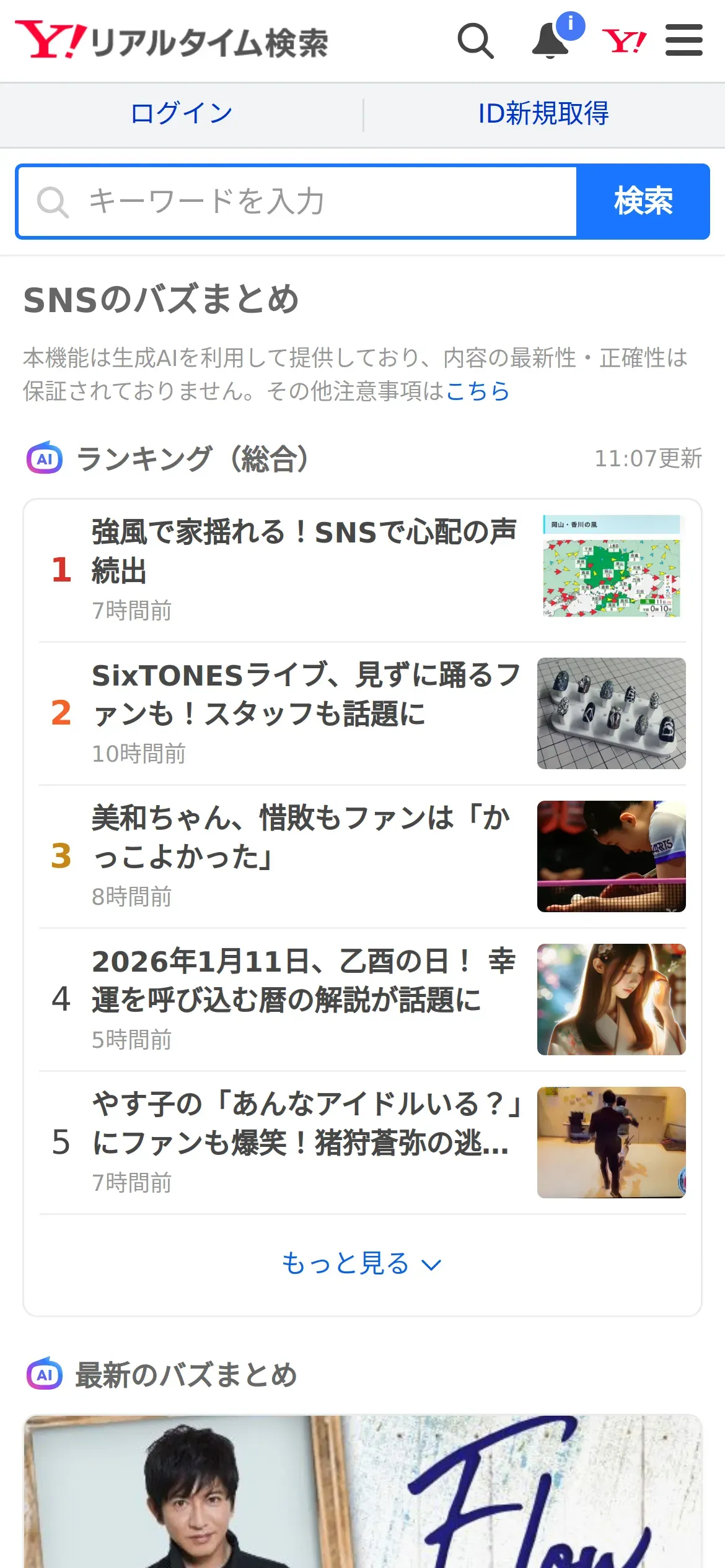Tap the magnifier icon in the header
725x1568 pixels.
coord(475,41)
